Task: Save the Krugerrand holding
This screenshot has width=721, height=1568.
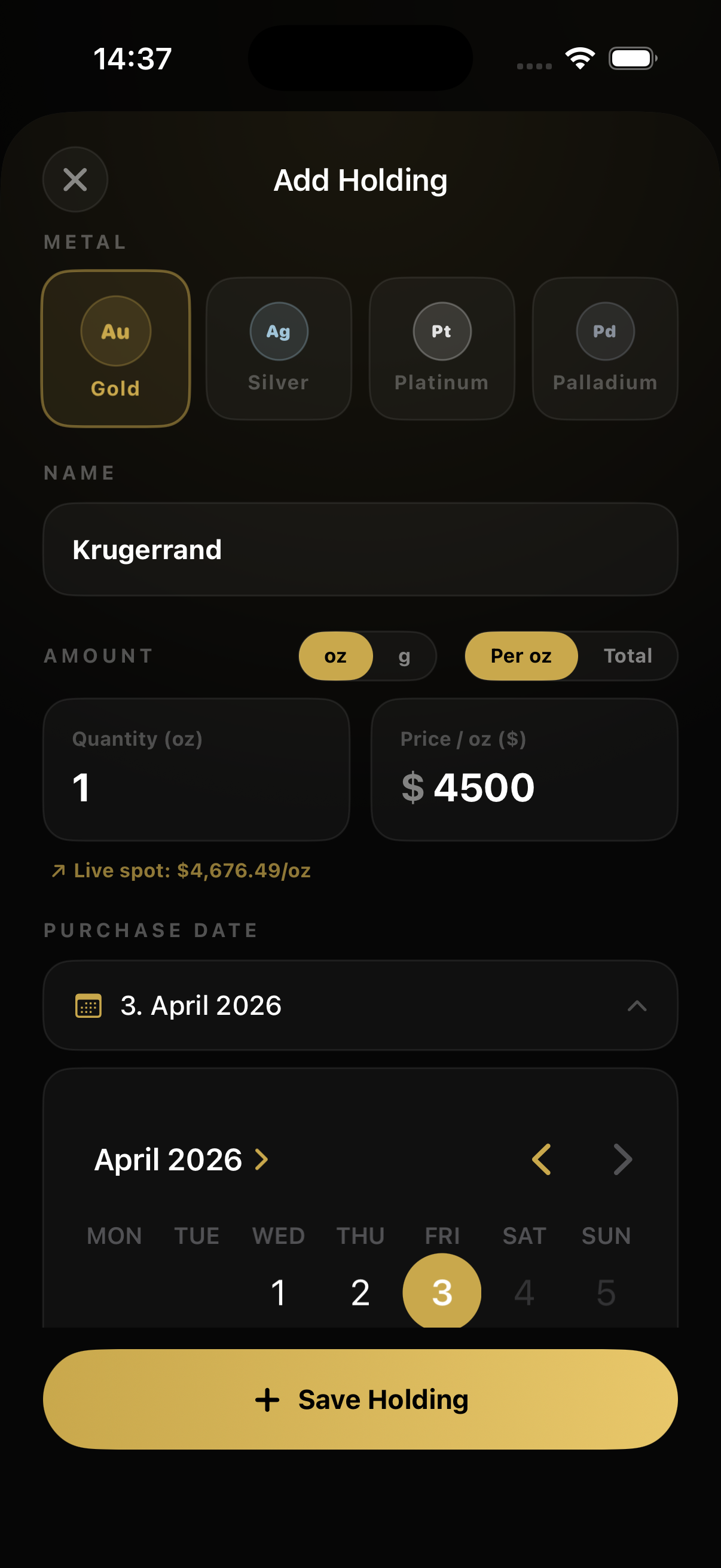Action: pos(360,1399)
